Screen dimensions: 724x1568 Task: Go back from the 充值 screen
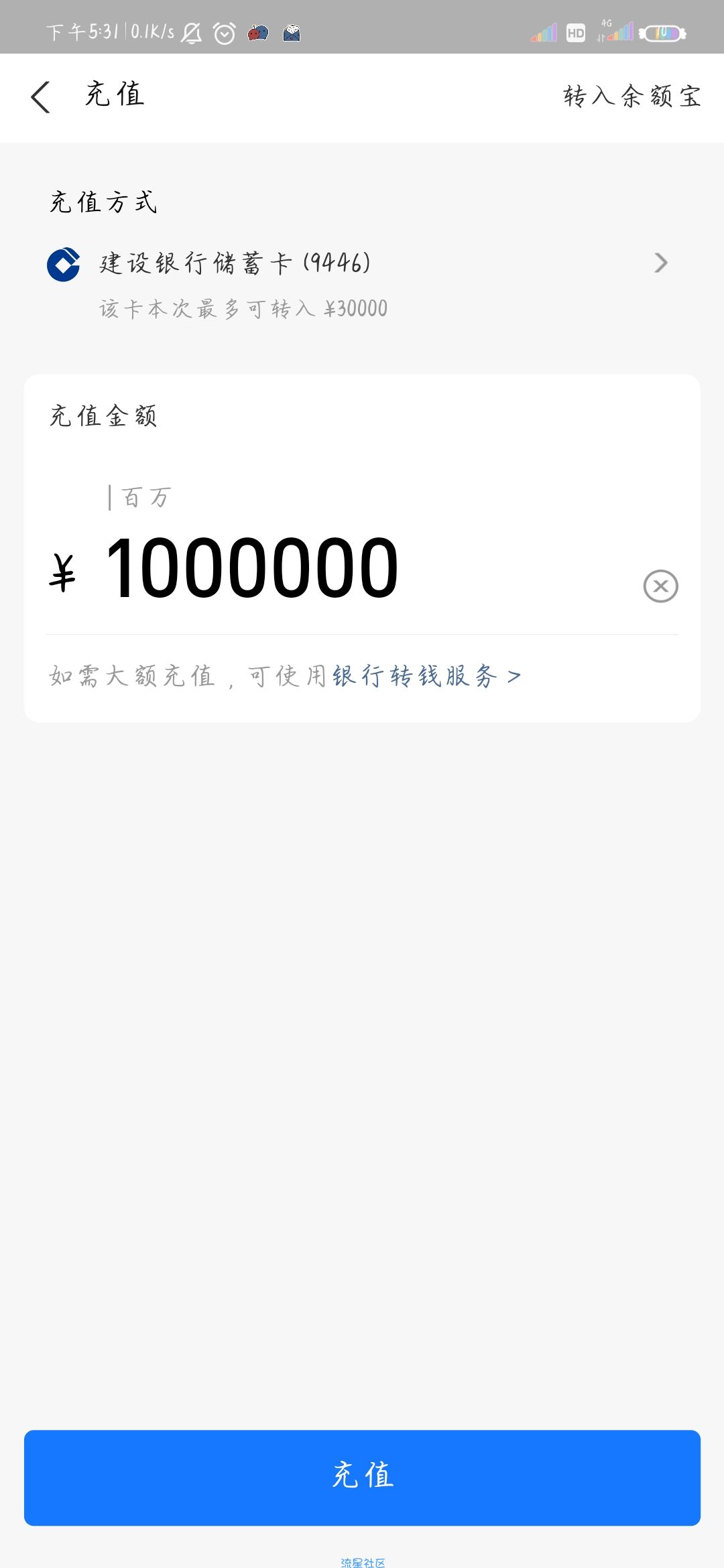click(41, 97)
